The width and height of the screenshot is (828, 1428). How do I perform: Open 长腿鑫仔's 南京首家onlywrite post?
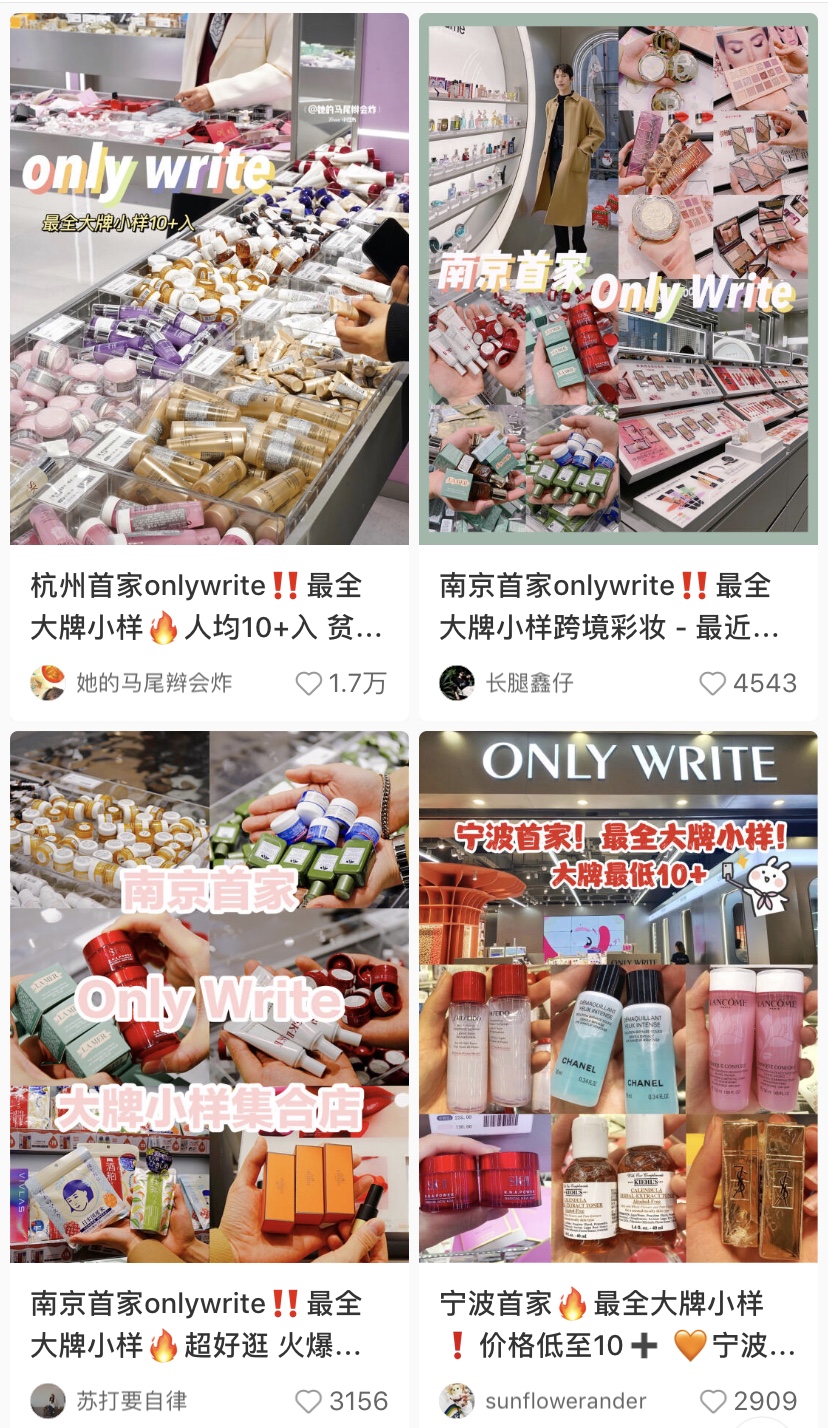618,280
